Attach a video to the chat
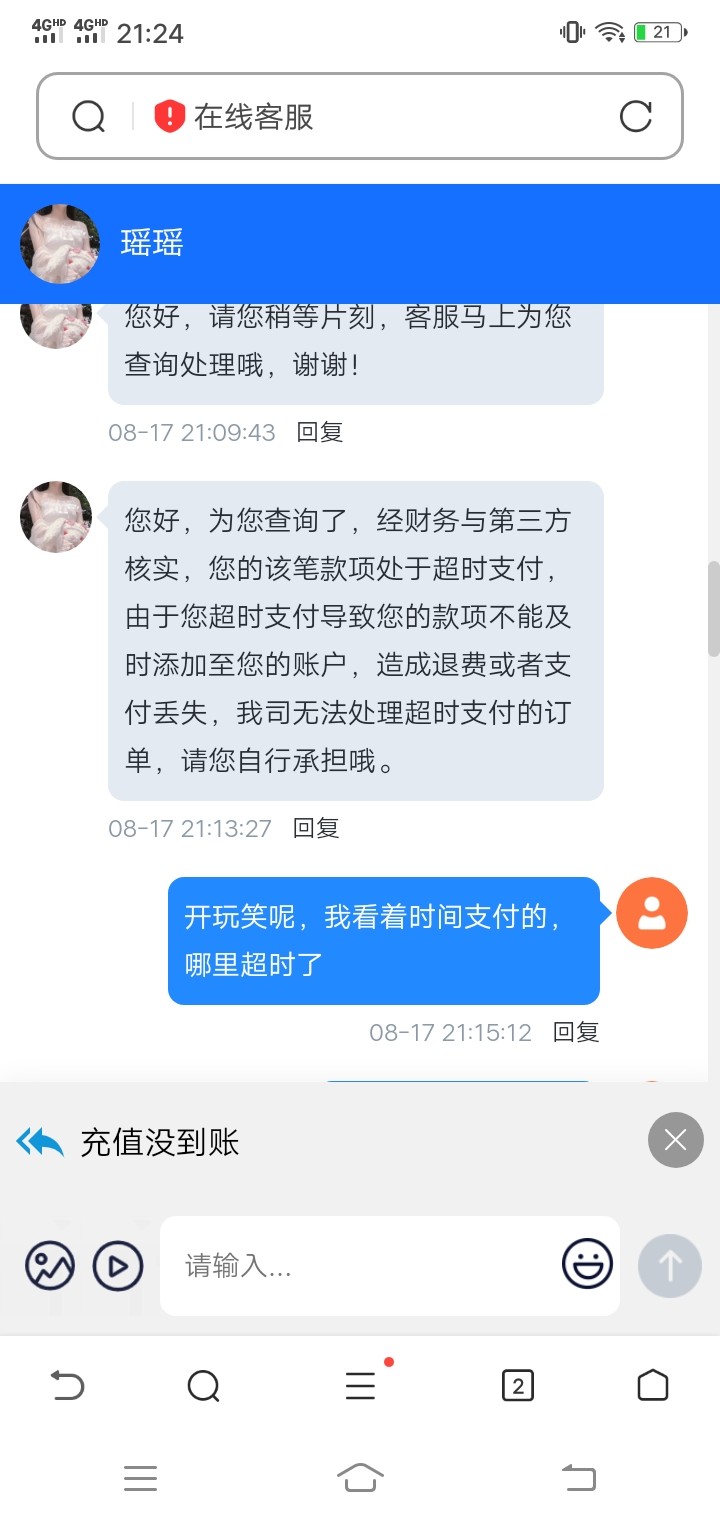The width and height of the screenshot is (720, 1520). 118,1267
